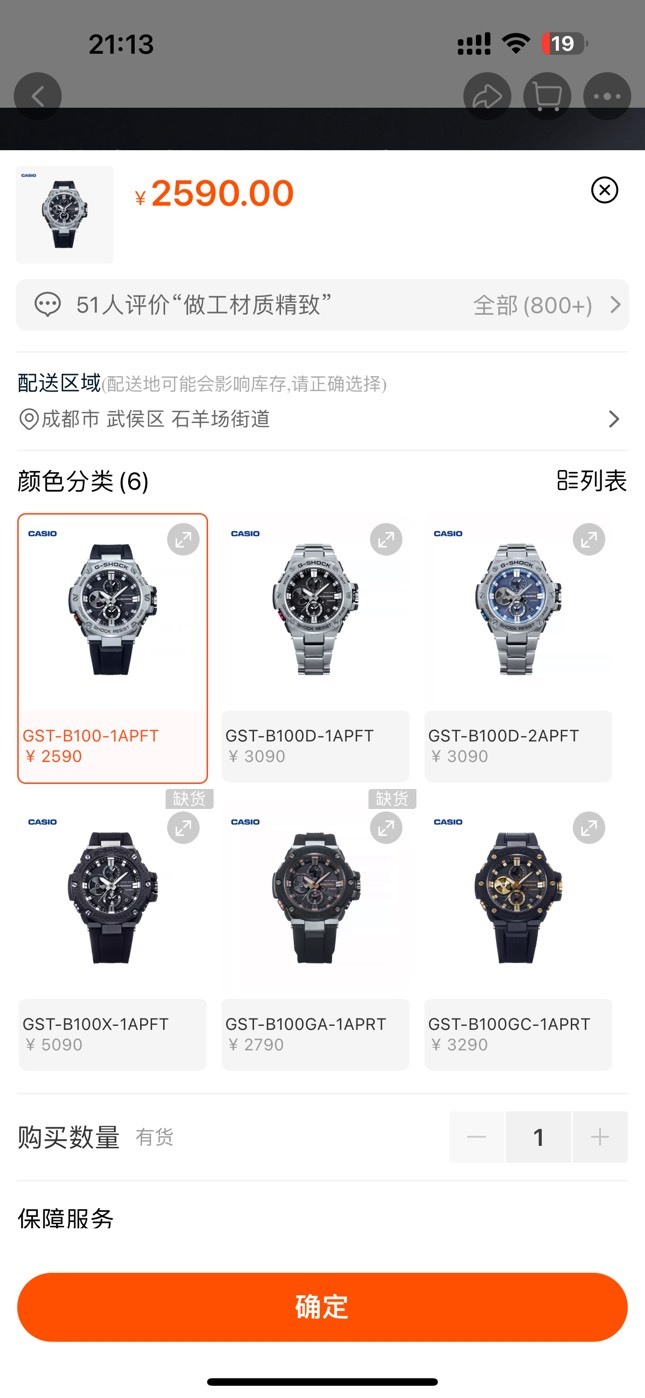
Task: Expand the GST-B100GC-1APRT picture
Action: click(589, 827)
